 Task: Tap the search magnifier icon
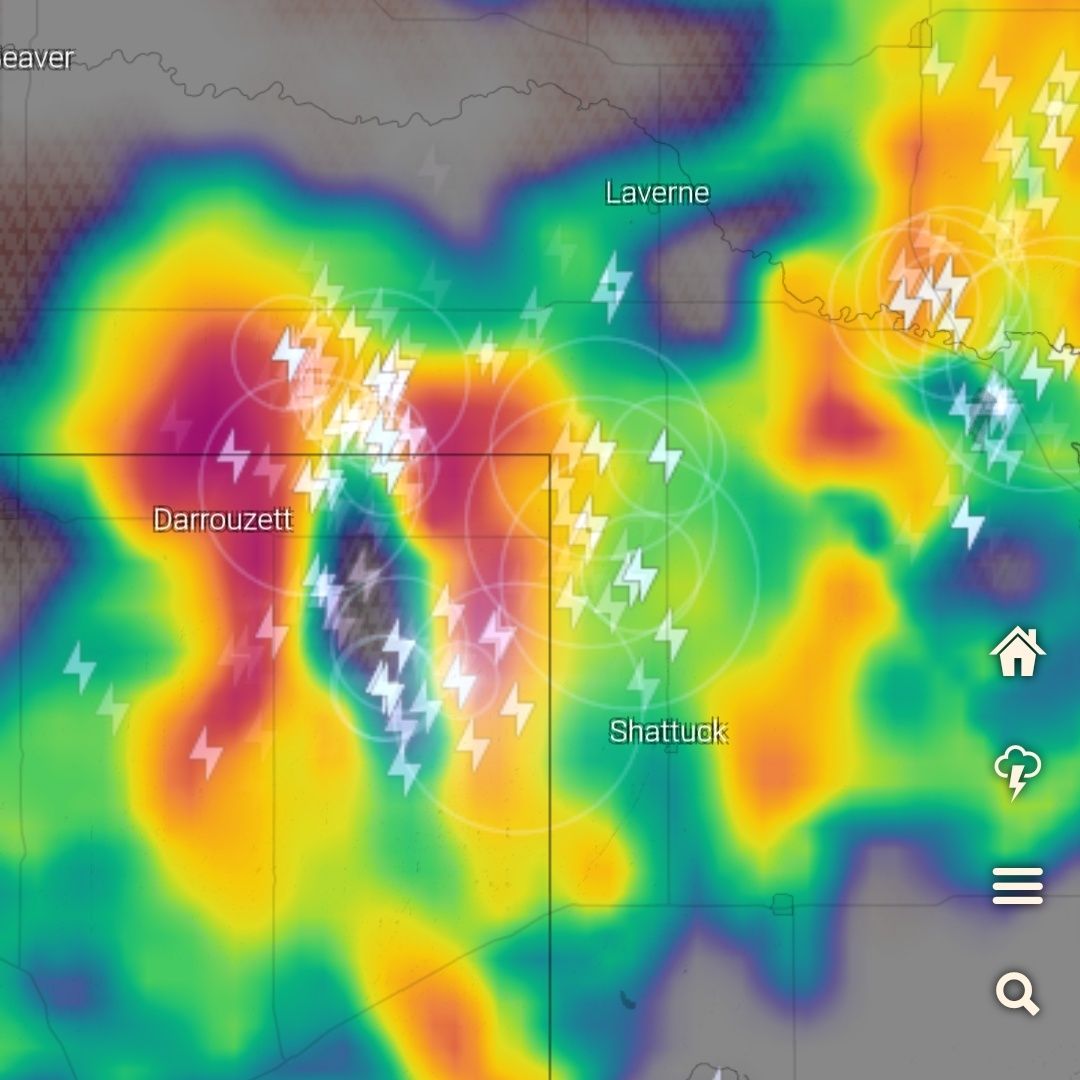tap(1017, 994)
